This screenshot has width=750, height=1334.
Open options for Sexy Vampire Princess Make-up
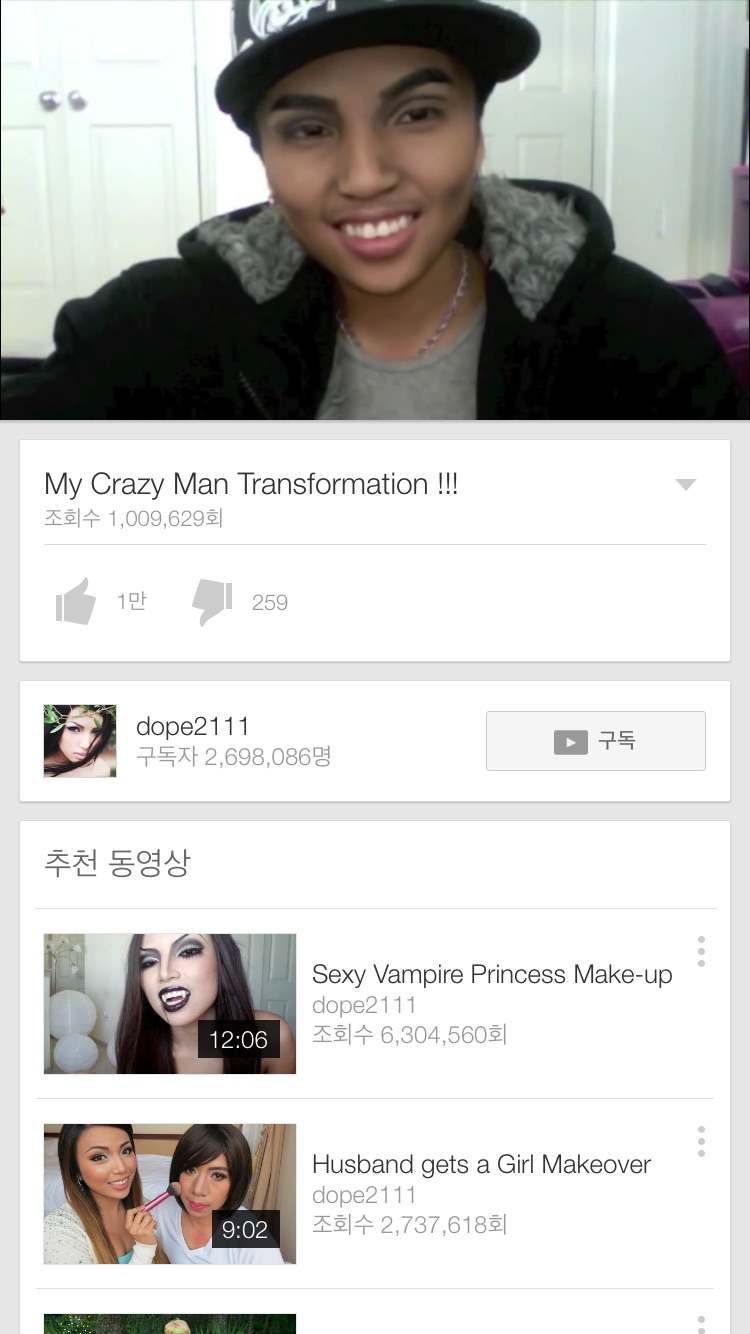click(701, 952)
